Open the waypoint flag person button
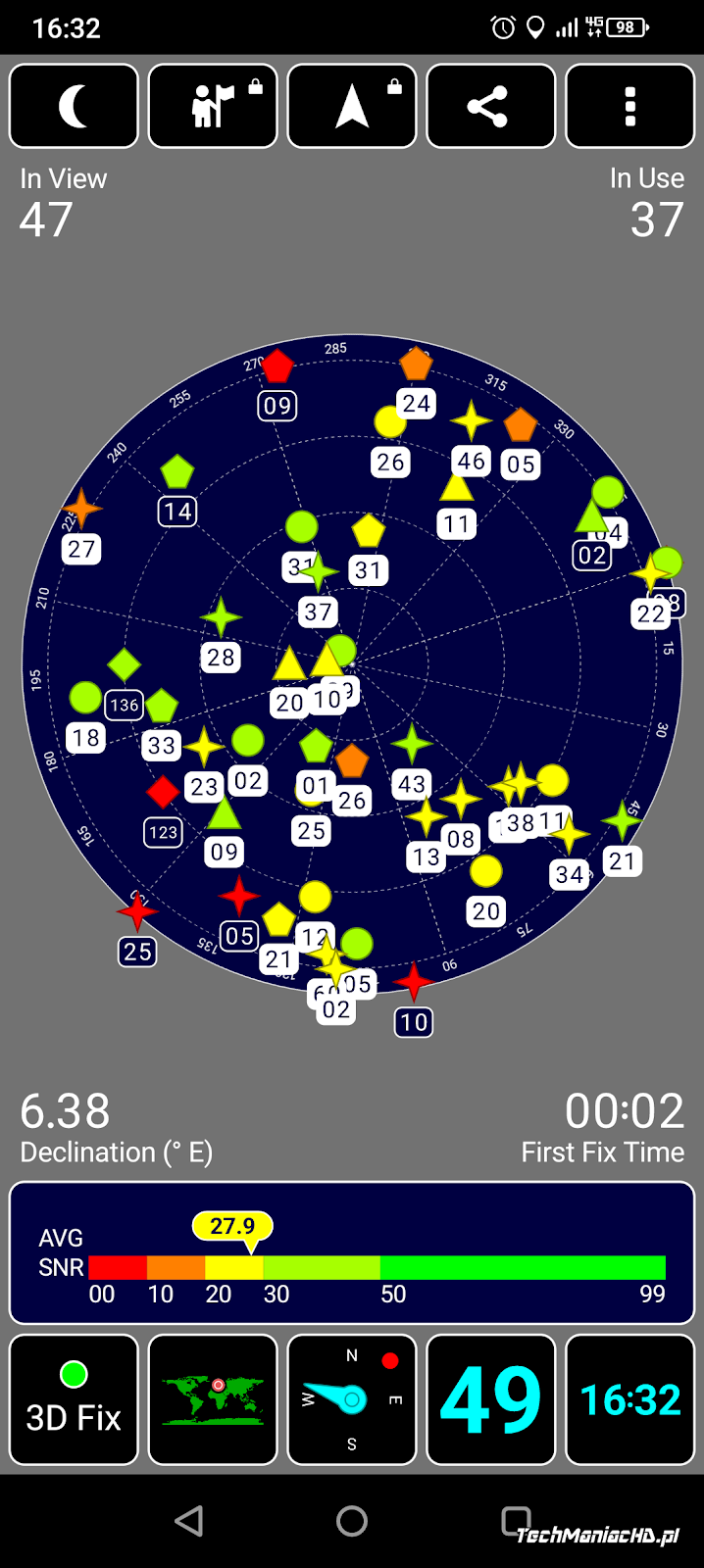704x1568 pixels. [213, 106]
